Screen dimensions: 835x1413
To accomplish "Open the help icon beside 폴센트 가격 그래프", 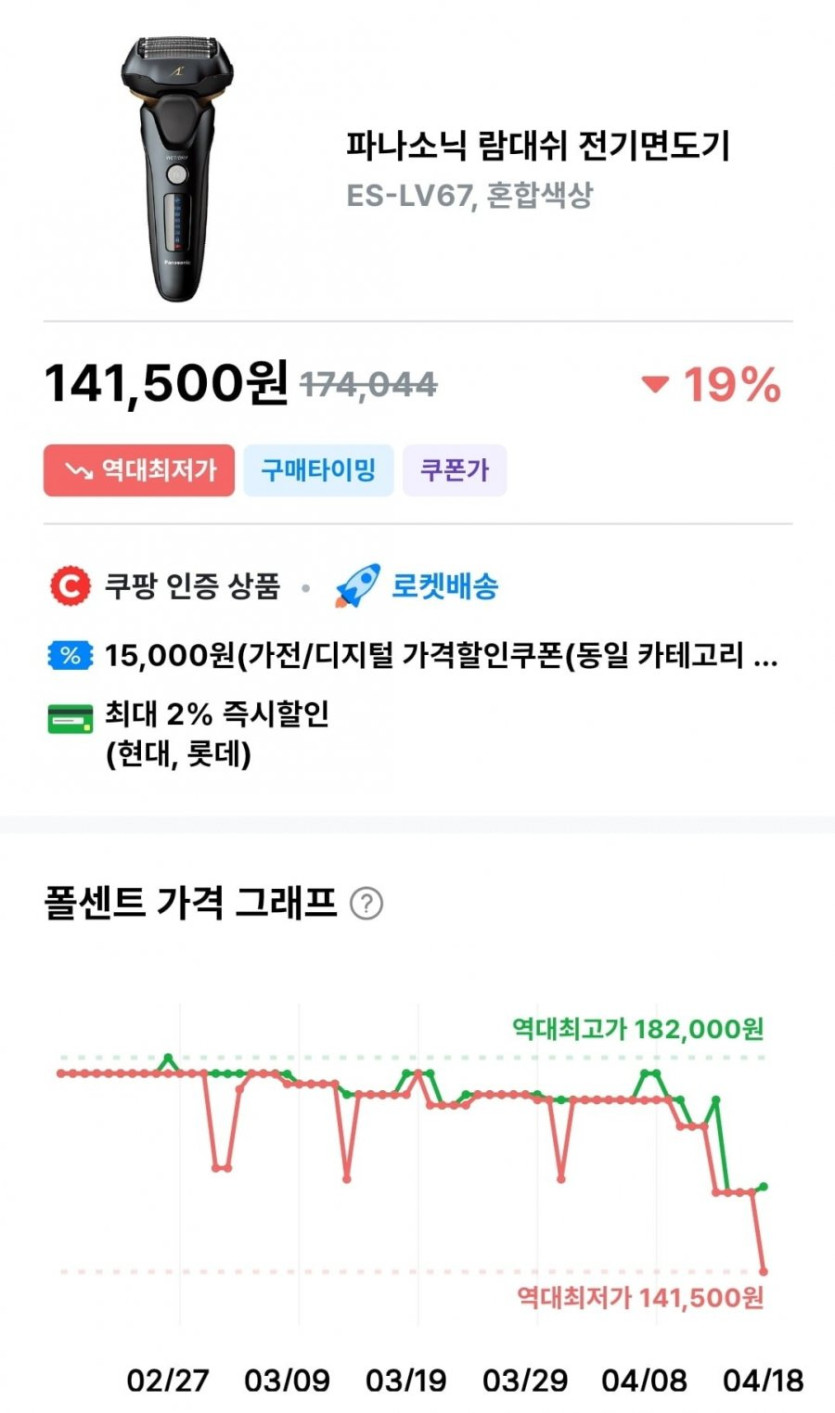I will pos(366,904).
